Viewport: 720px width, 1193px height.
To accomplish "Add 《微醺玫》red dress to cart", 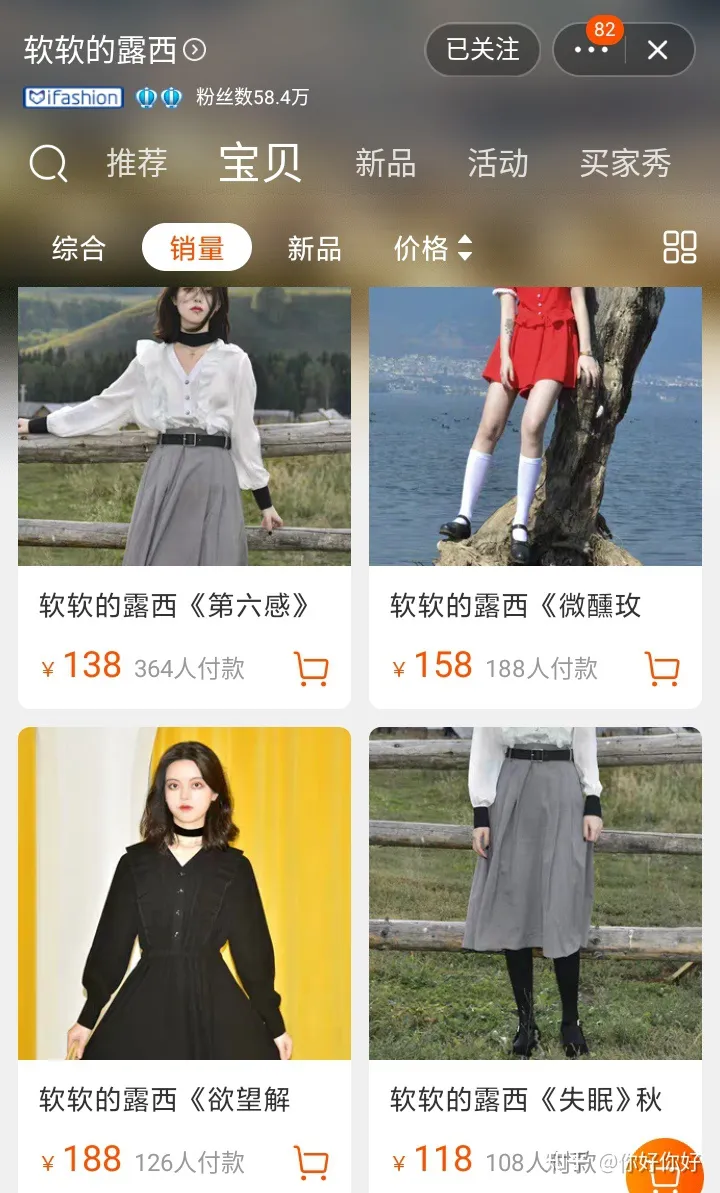I will tap(662, 668).
